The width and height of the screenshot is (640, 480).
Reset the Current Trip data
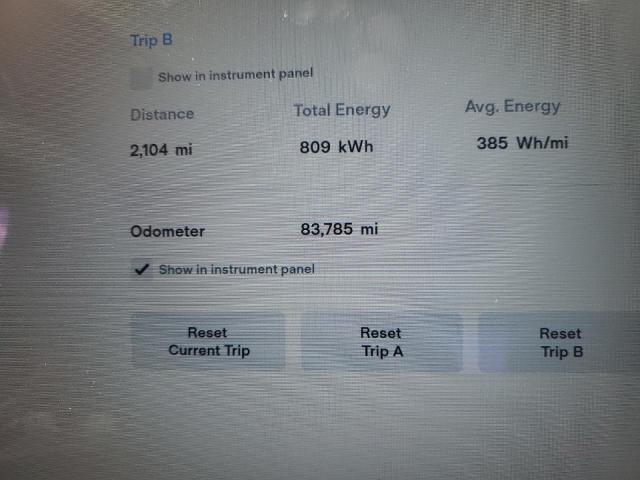(x=208, y=342)
